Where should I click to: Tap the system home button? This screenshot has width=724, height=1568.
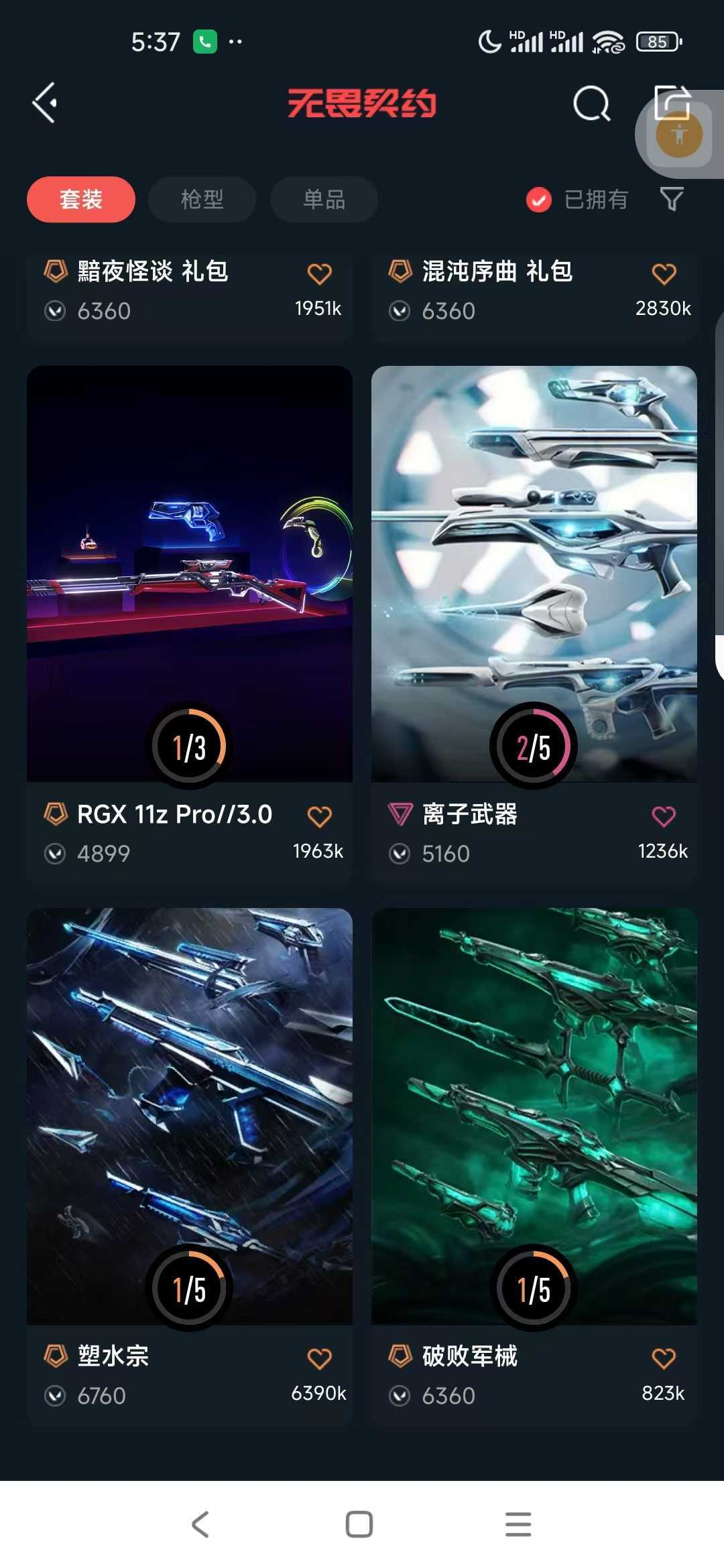pyautogui.click(x=359, y=1524)
